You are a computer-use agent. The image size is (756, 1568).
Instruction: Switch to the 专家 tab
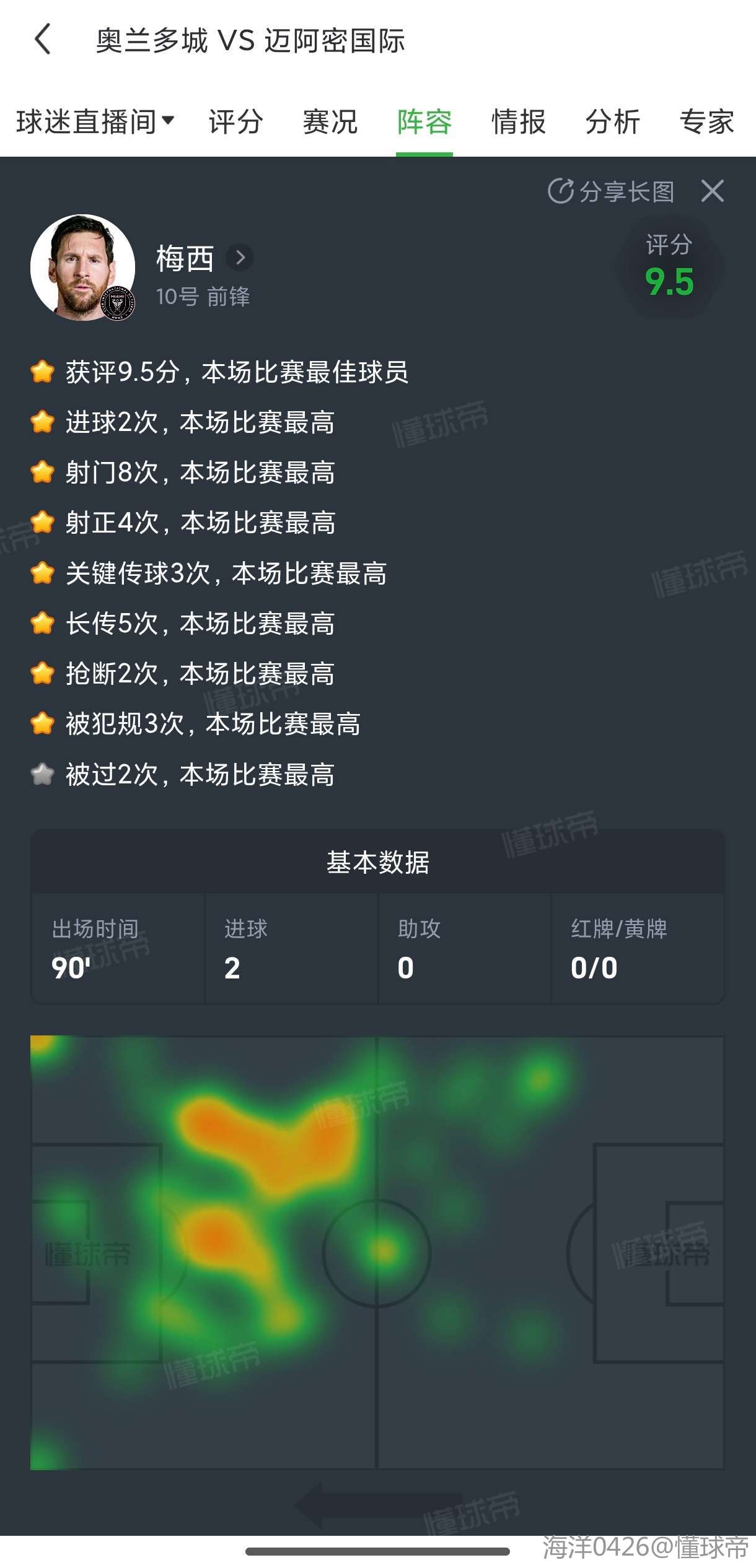click(x=707, y=121)
